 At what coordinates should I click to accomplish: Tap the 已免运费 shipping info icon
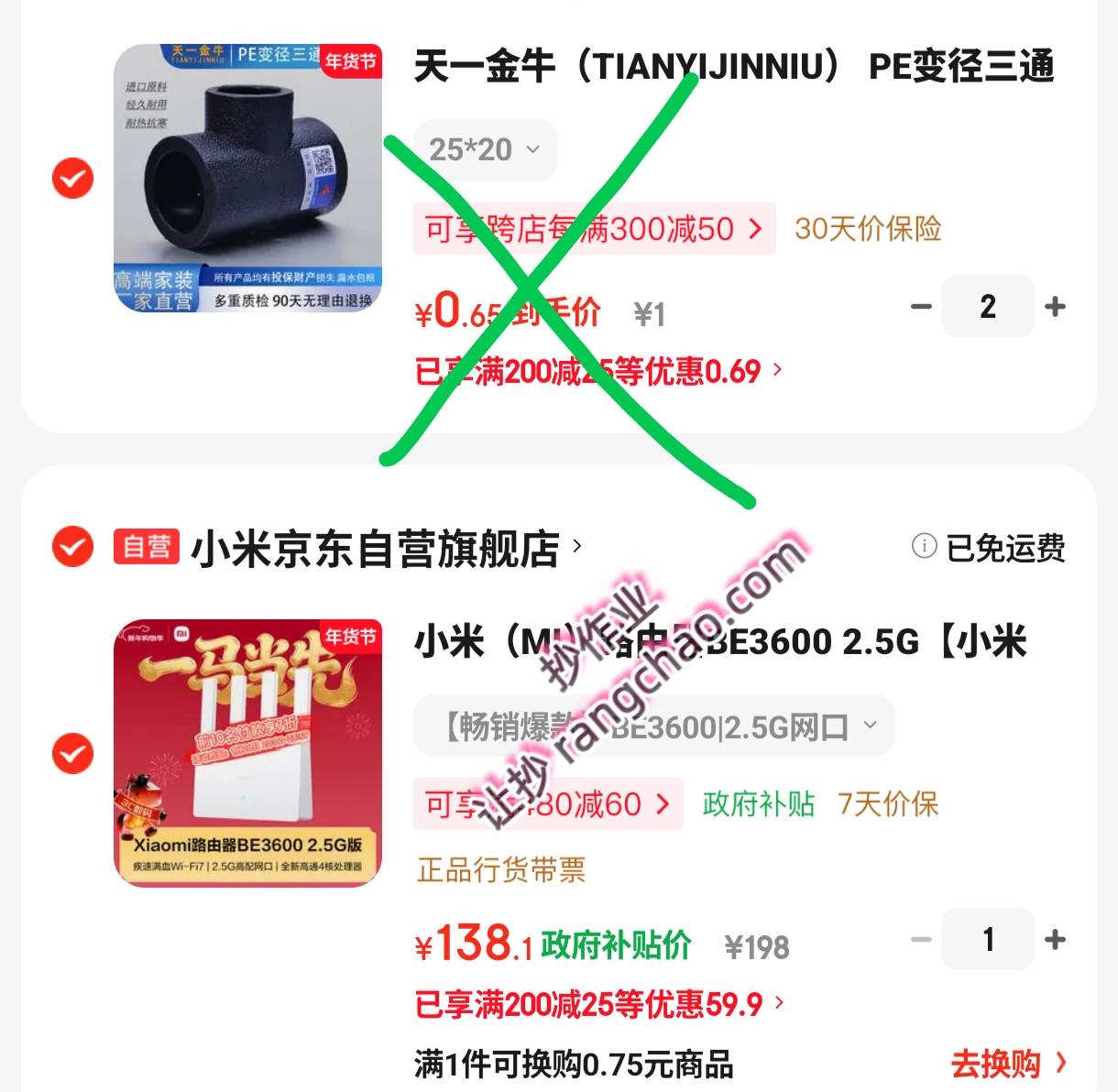click(924, 547)
